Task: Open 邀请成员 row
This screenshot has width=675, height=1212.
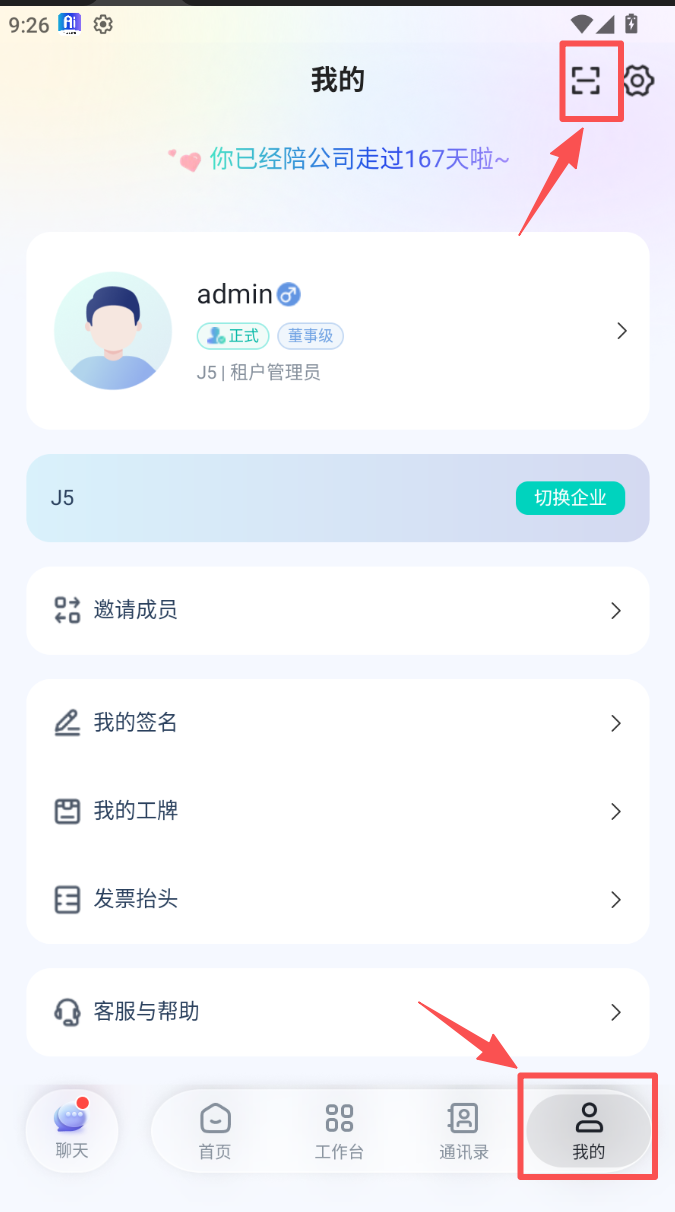Action: (x=338, y=610)
